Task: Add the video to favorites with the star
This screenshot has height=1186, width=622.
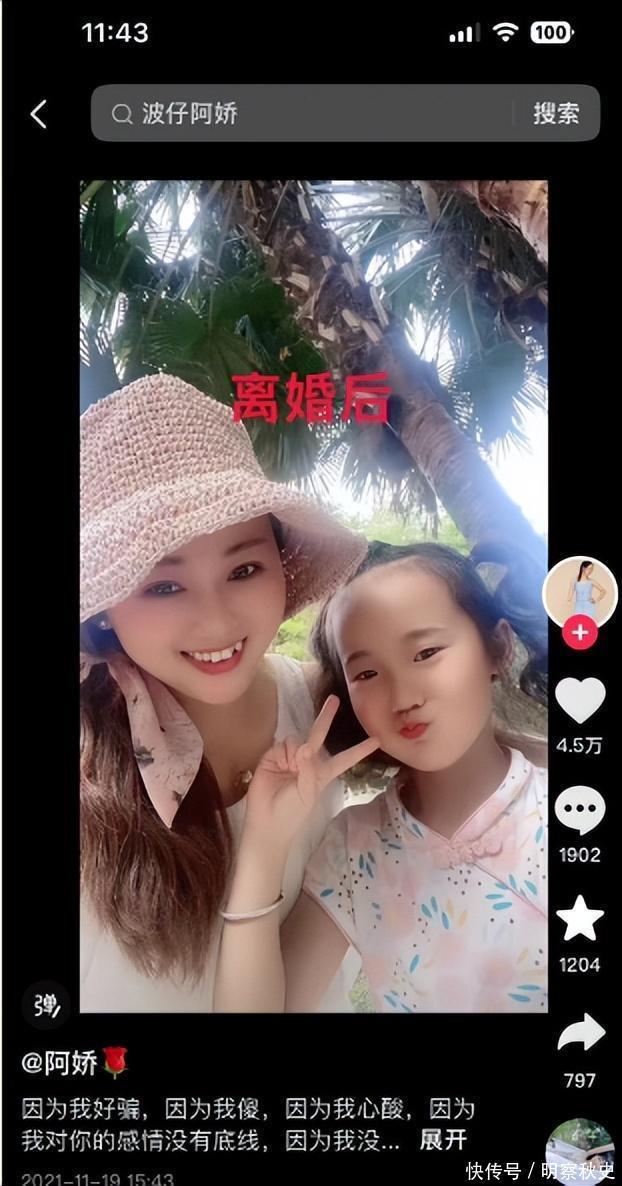Action: coord(580,919)
